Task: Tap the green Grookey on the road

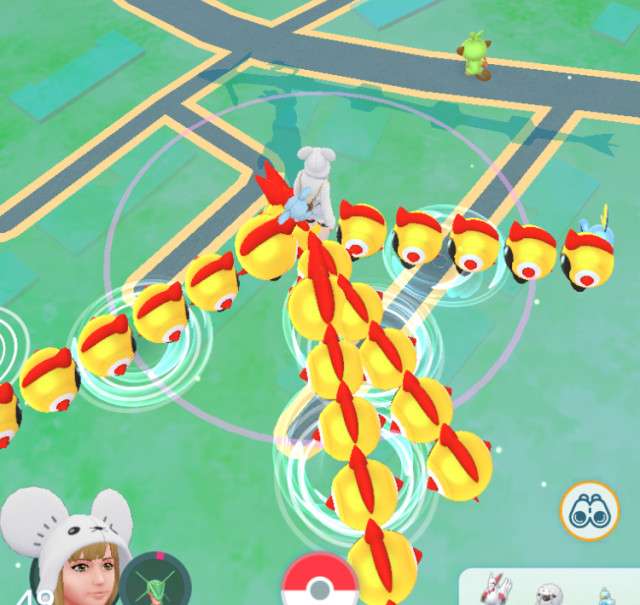Action: pyautogui.click(x=472, y=53)
